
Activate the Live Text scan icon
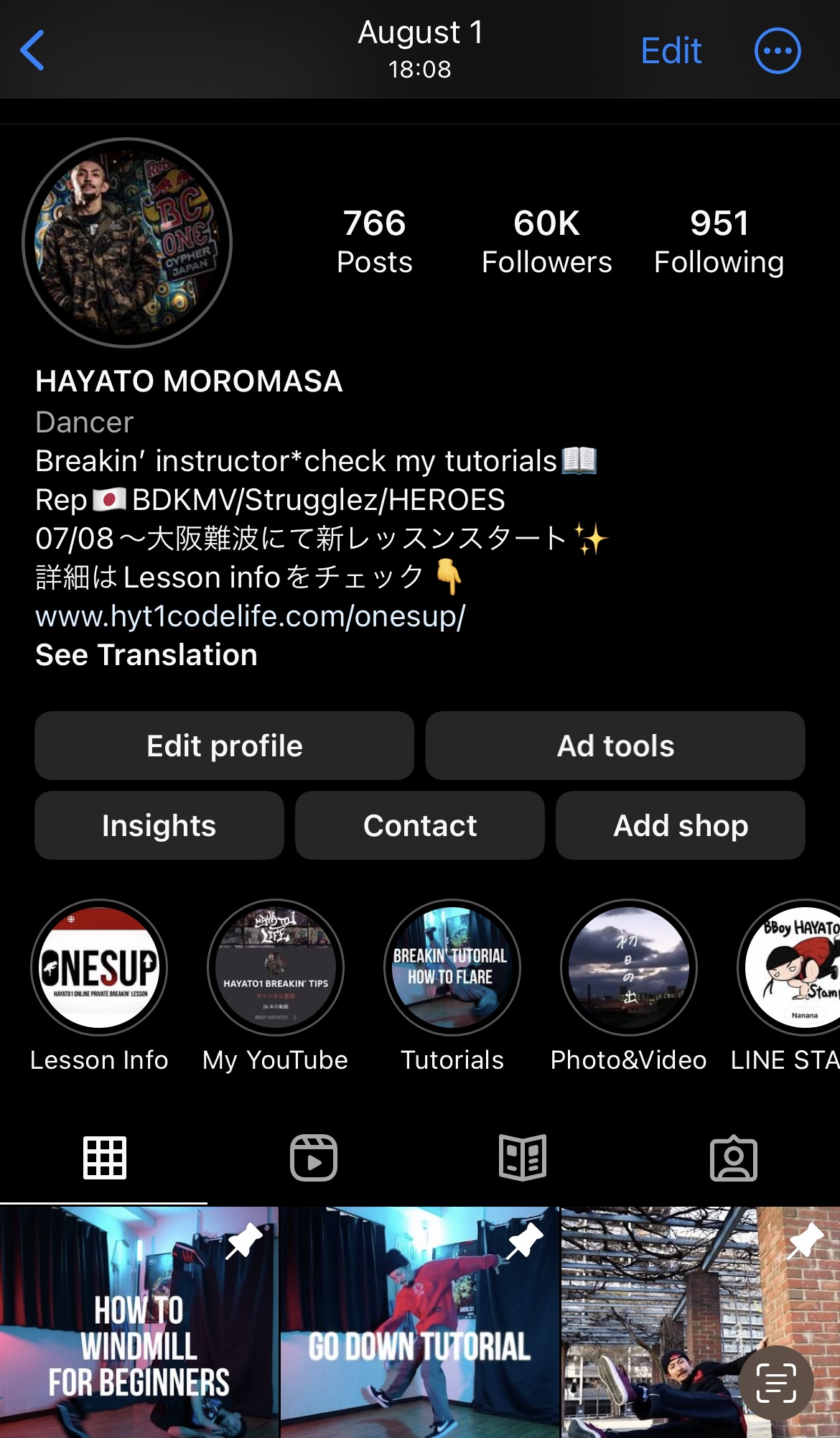[x=776, y=1382]
